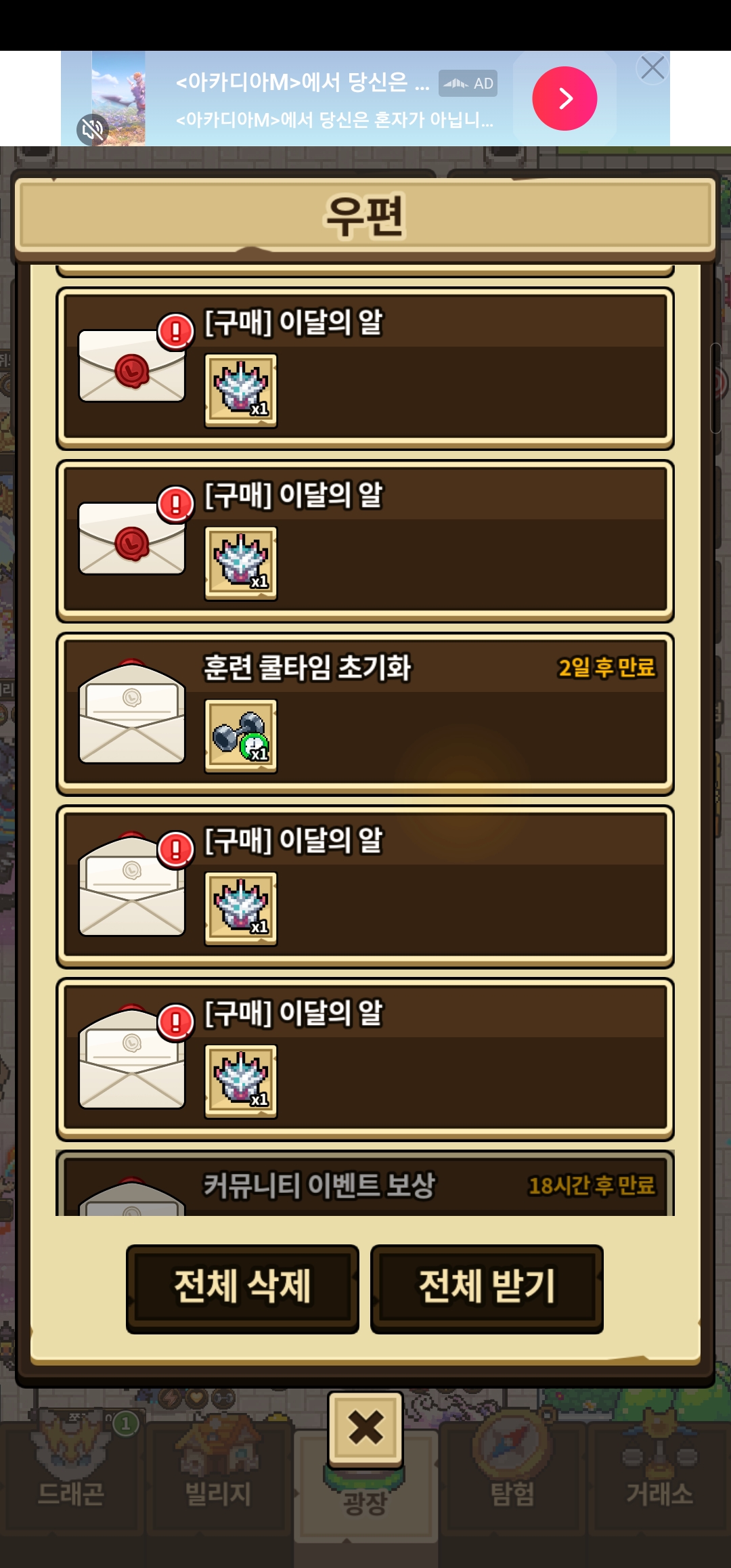The height and width of the screenshot is (1568, 731).
Task: Open the 아카디아M ad via the pink arrow
Action: [x=564, y=99]
